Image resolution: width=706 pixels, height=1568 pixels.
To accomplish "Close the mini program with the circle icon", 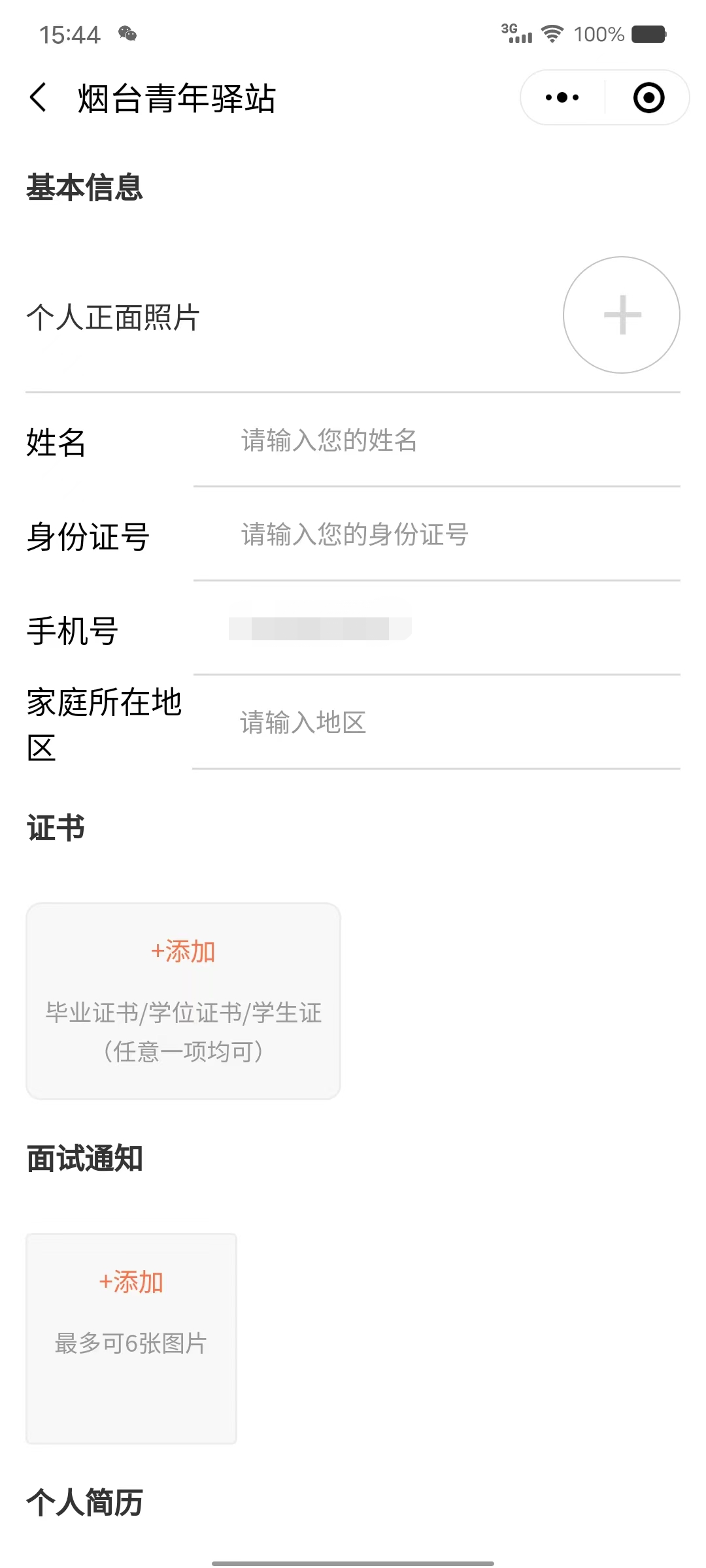I will (648, 98).
